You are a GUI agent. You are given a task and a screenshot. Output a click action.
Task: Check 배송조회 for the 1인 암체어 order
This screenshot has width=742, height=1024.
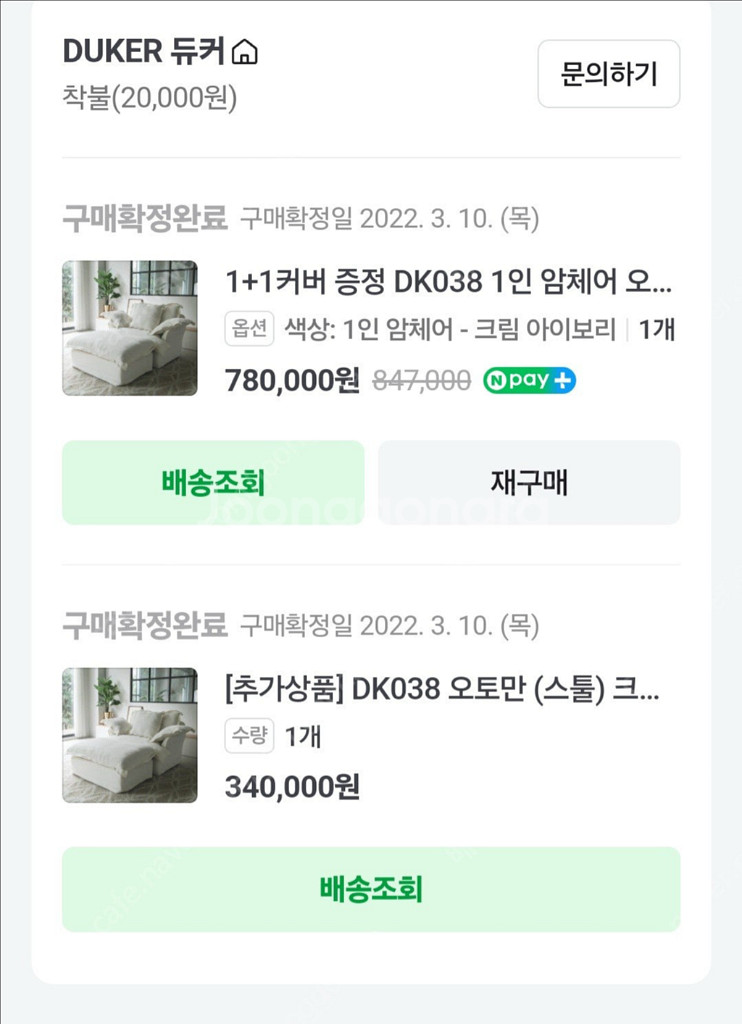(x=213, y=483)
